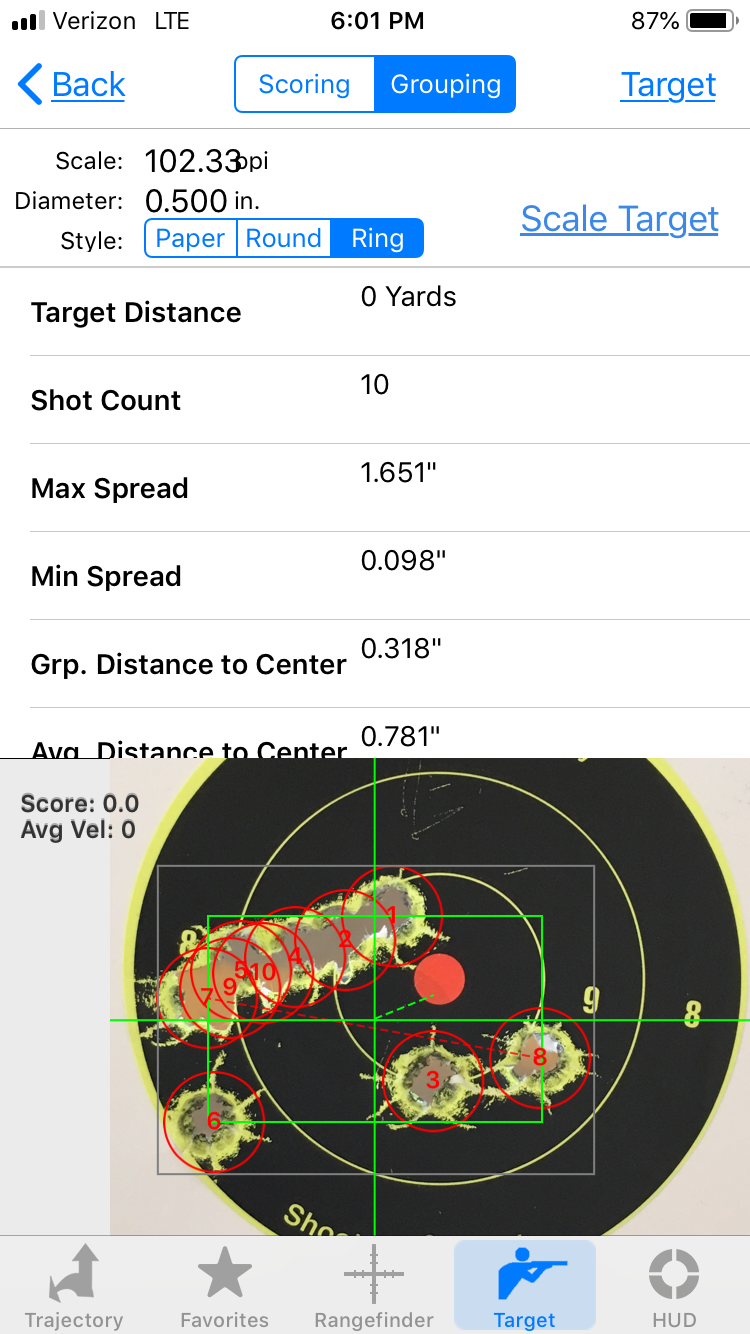Viewport: 750px width, 1334px height.
Task: Choose the Paper style option
Action: pyautogui.click(x=191, y=239)
